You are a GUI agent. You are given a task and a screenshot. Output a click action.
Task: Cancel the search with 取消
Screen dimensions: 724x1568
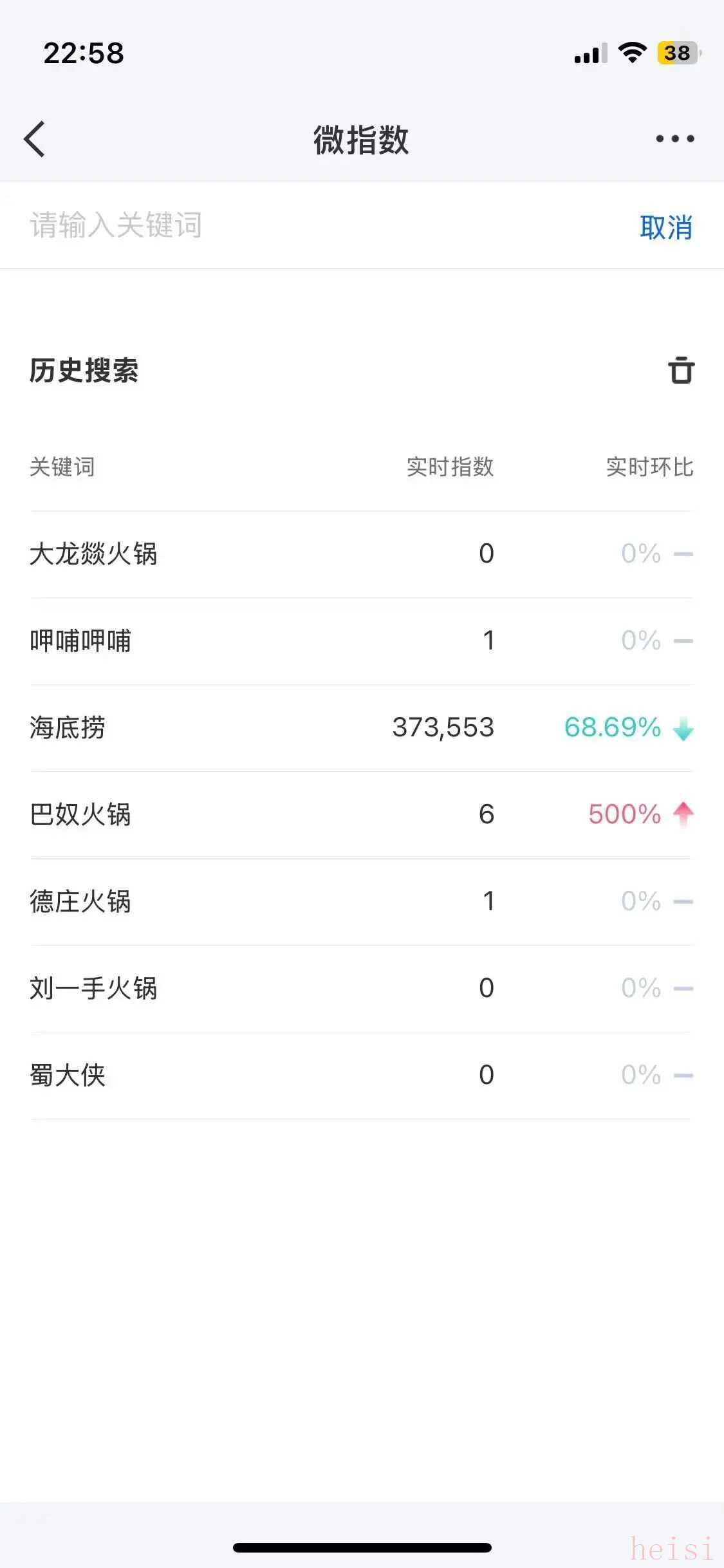click(665, 227)
